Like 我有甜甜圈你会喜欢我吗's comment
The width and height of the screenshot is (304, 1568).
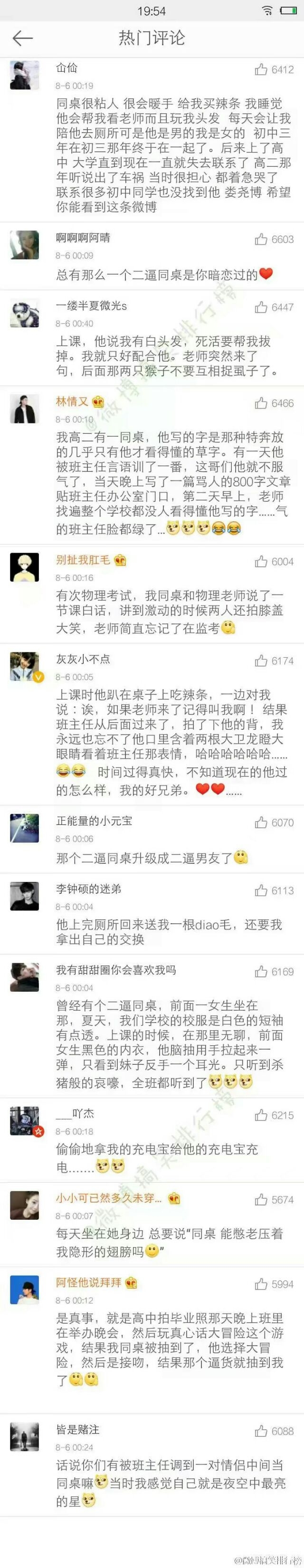(261, 972)
